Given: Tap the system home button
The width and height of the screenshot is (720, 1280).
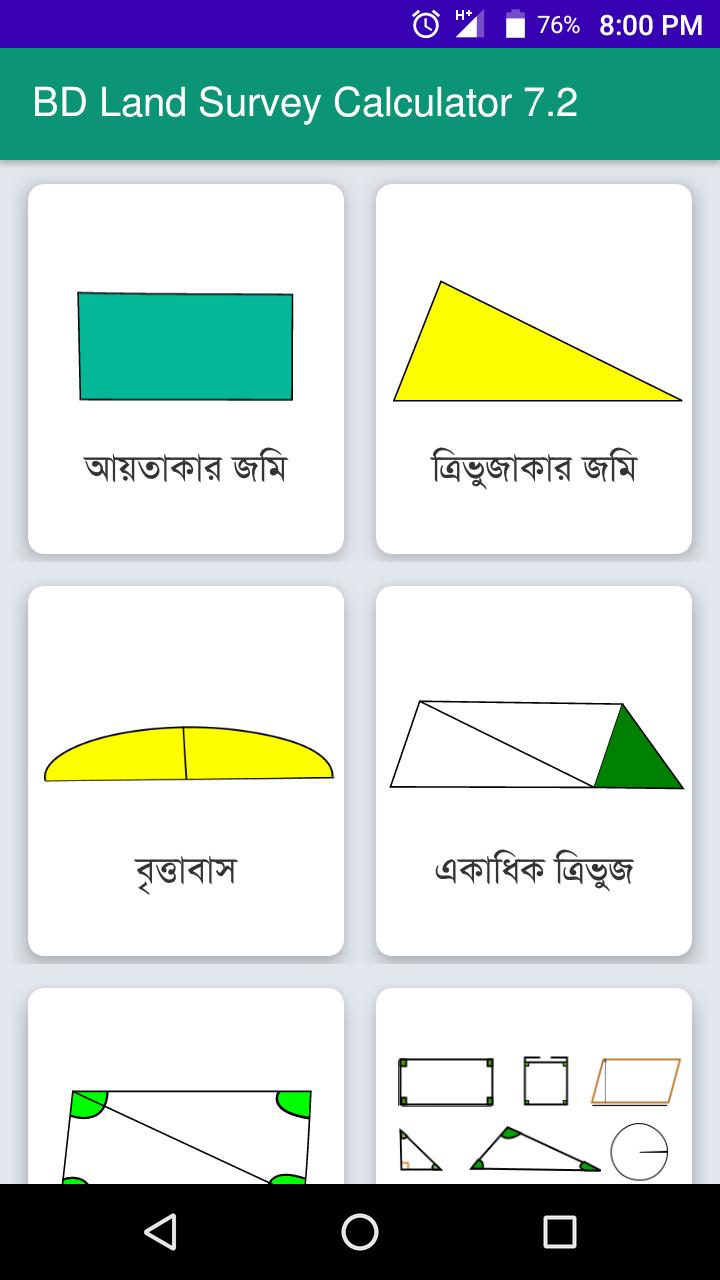Looking at the screenshot, I should pos(360,1232).
